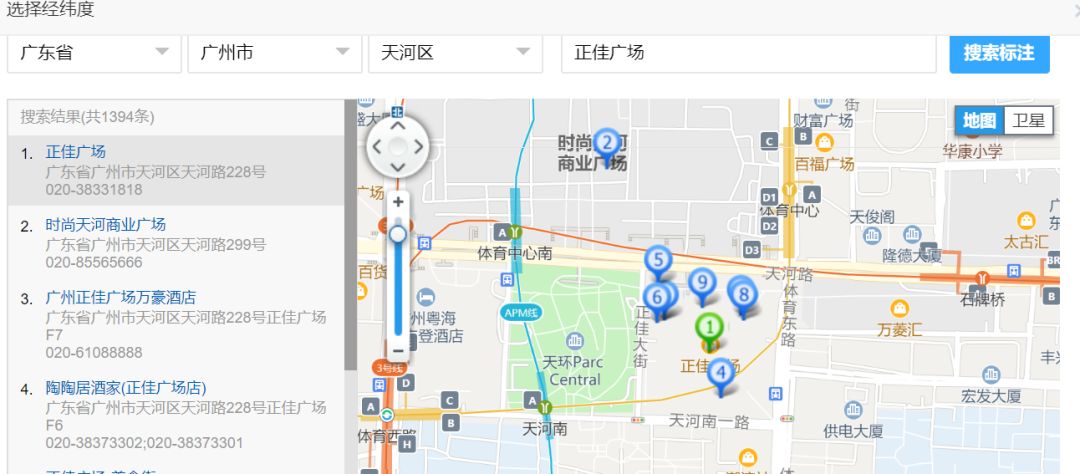The height and width of the screenshot is (474, 1080).
Task: Select result 陶陶居酒家(正佳广场店)
Action: (x=126, y=388)
